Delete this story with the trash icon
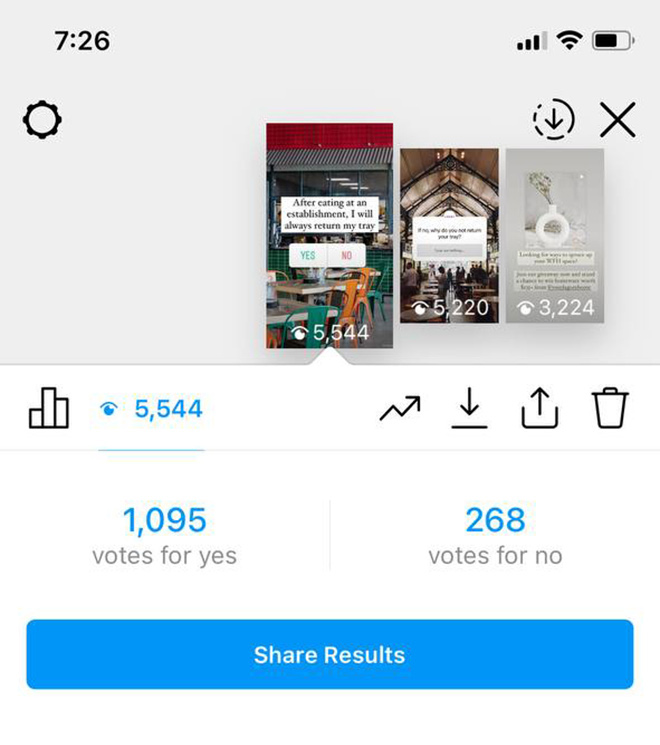Screen dimensions: 660x745 pos(610,408)
